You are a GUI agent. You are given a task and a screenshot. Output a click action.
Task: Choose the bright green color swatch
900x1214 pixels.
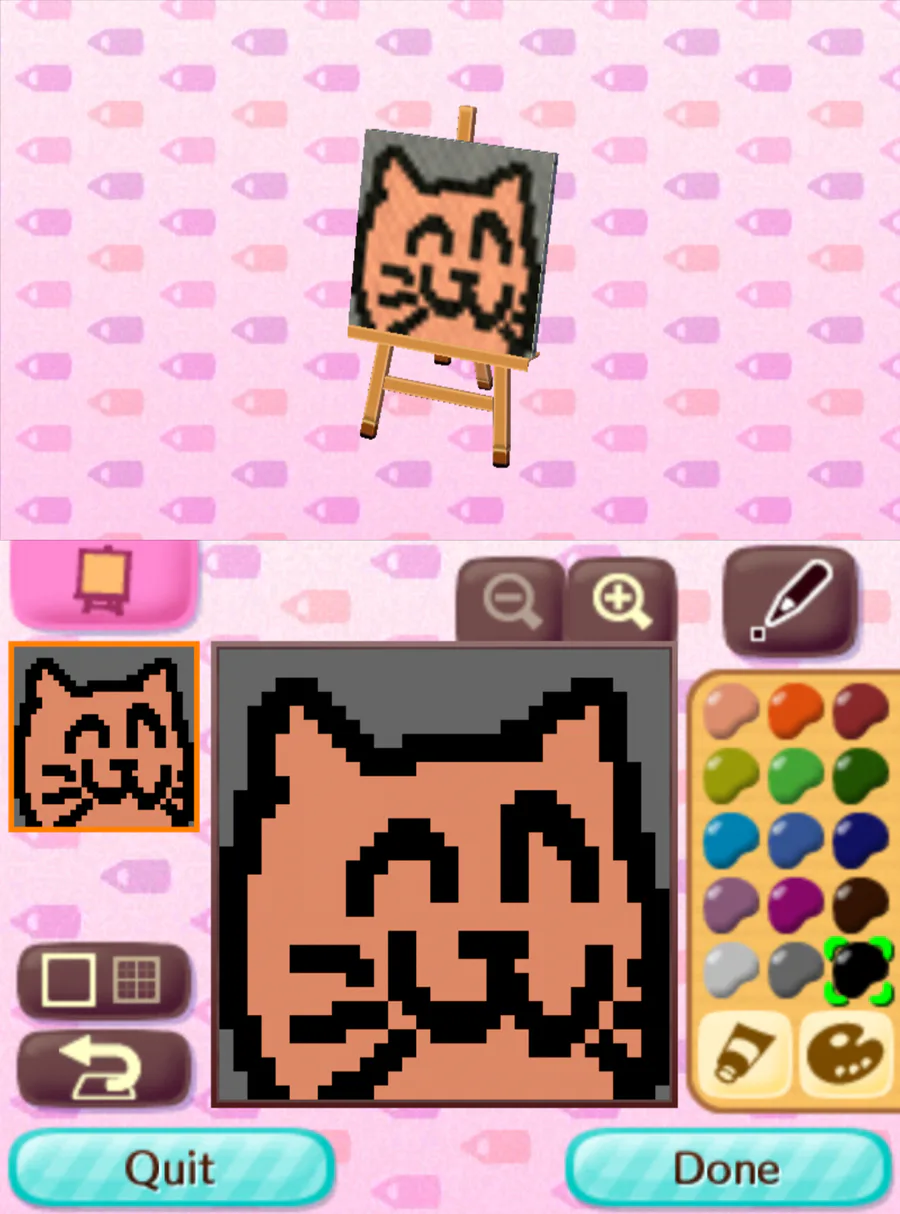pyautogui.click(x=797, y=775)
